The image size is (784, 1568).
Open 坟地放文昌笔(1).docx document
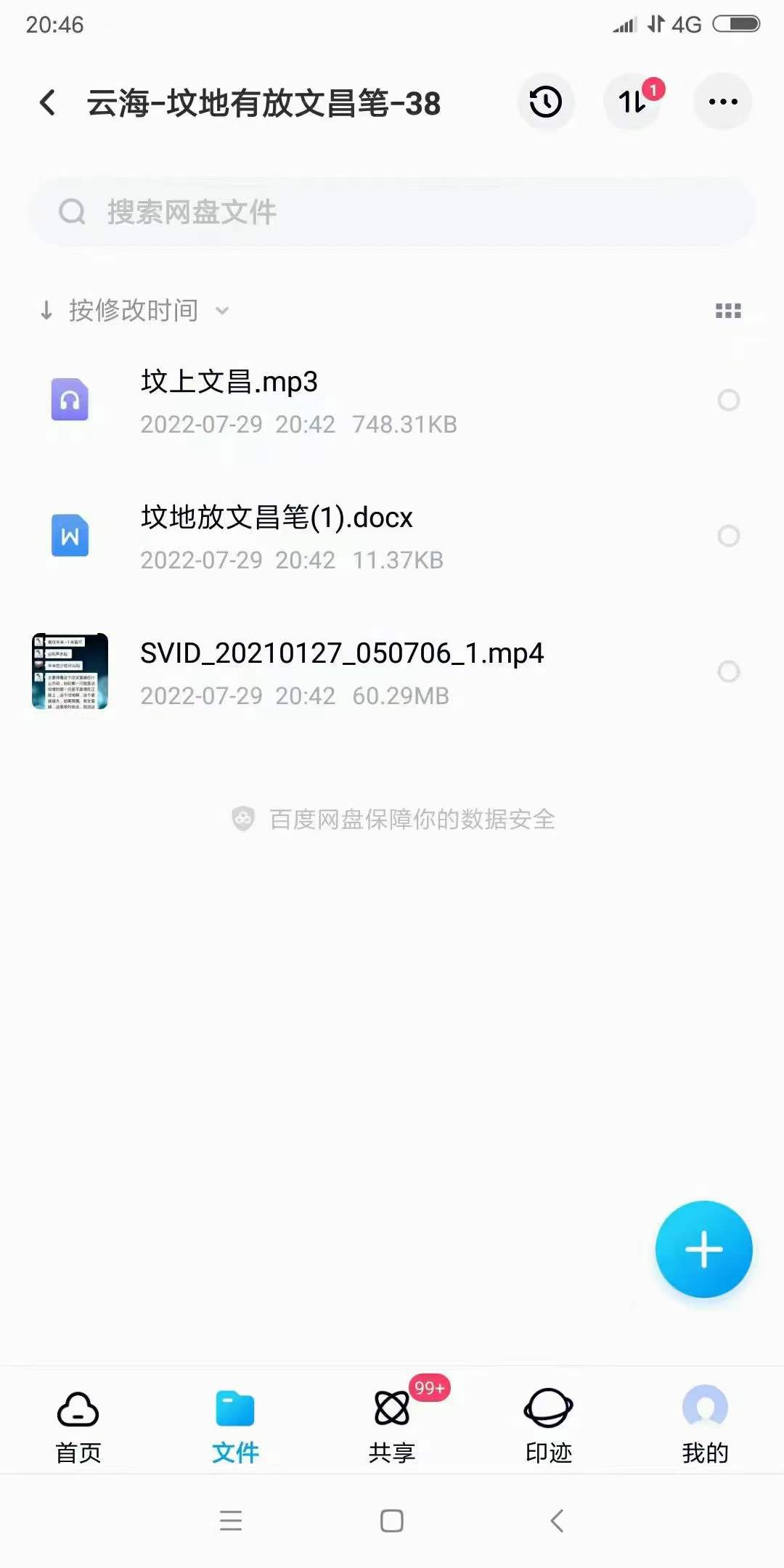(276, 518)
